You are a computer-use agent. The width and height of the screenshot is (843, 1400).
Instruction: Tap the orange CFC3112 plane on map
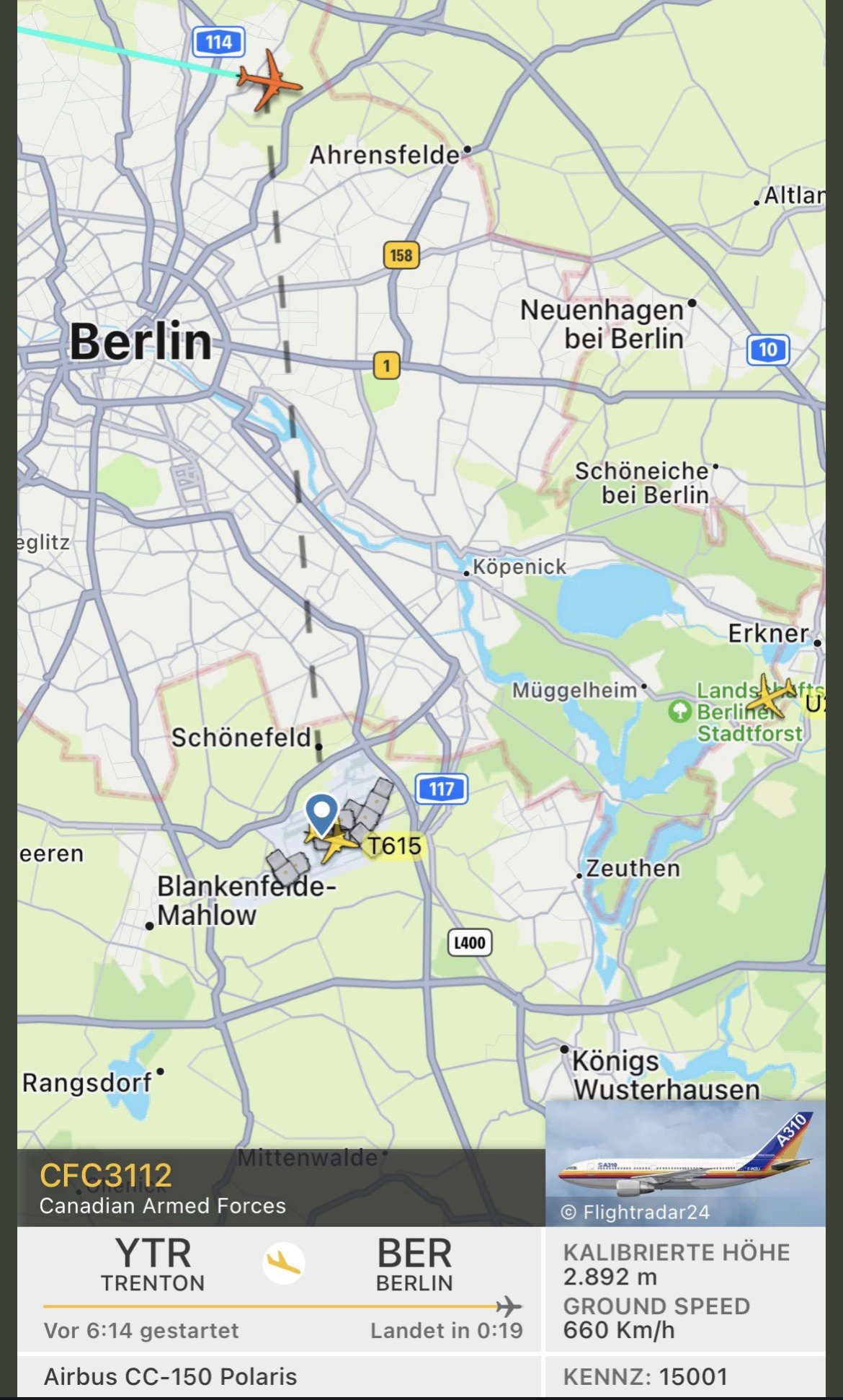[x=268, y=80]
